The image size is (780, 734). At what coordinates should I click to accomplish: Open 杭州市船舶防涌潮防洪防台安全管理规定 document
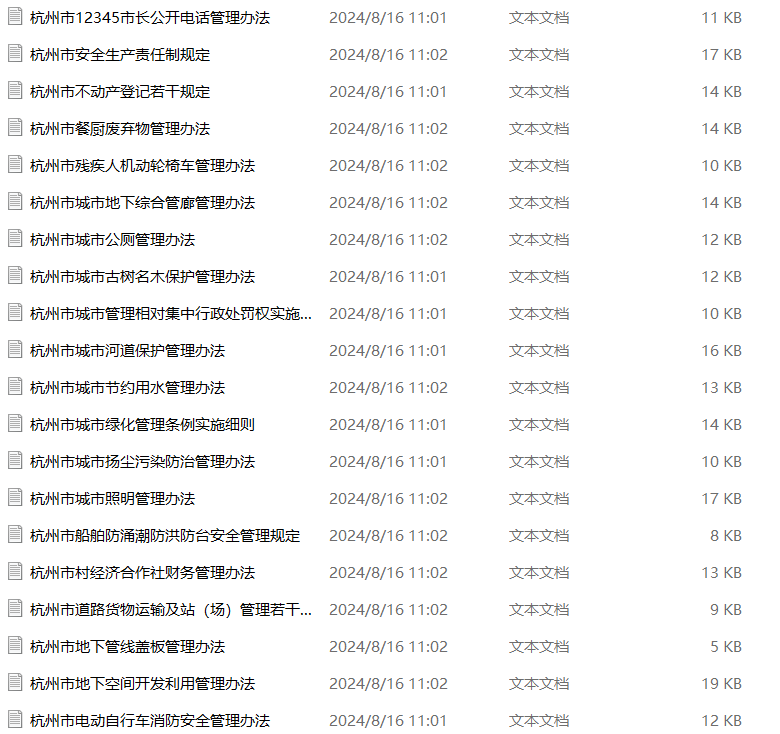tap(165, 536)
